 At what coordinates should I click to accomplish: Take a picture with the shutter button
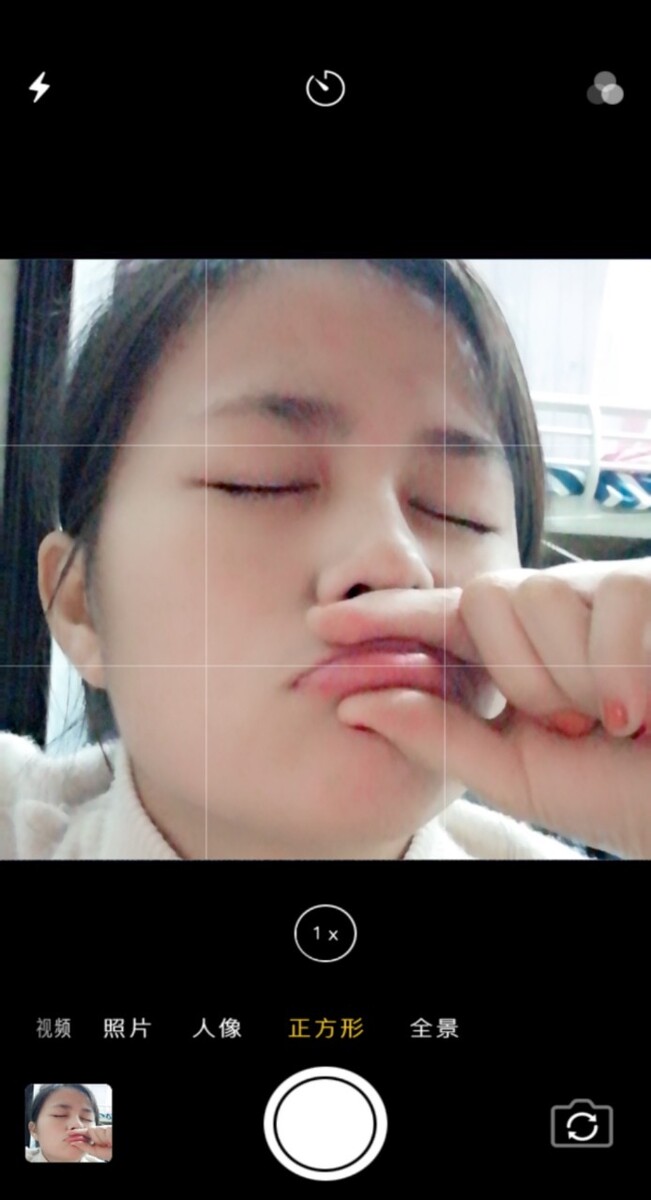pos(325,1124)
